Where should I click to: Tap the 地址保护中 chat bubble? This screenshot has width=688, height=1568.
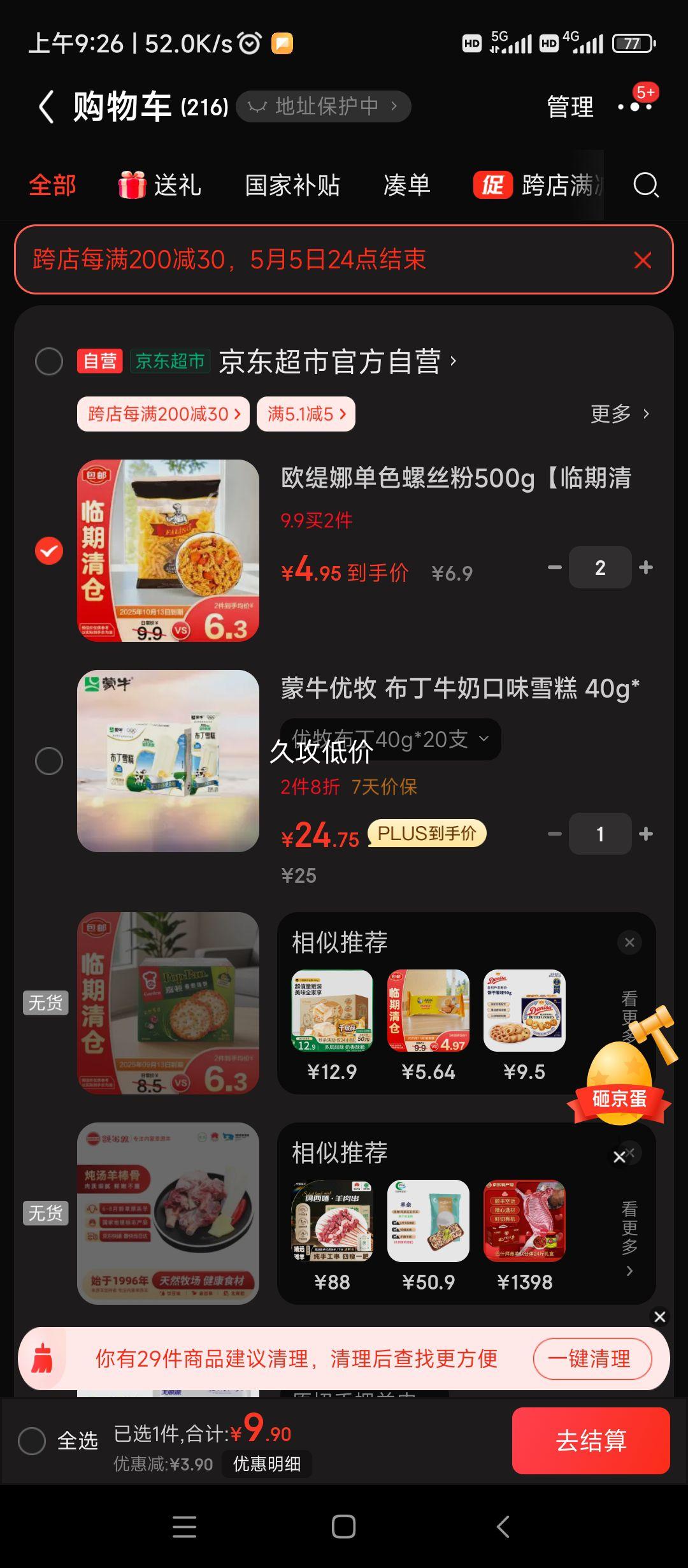tap(322, 106)
